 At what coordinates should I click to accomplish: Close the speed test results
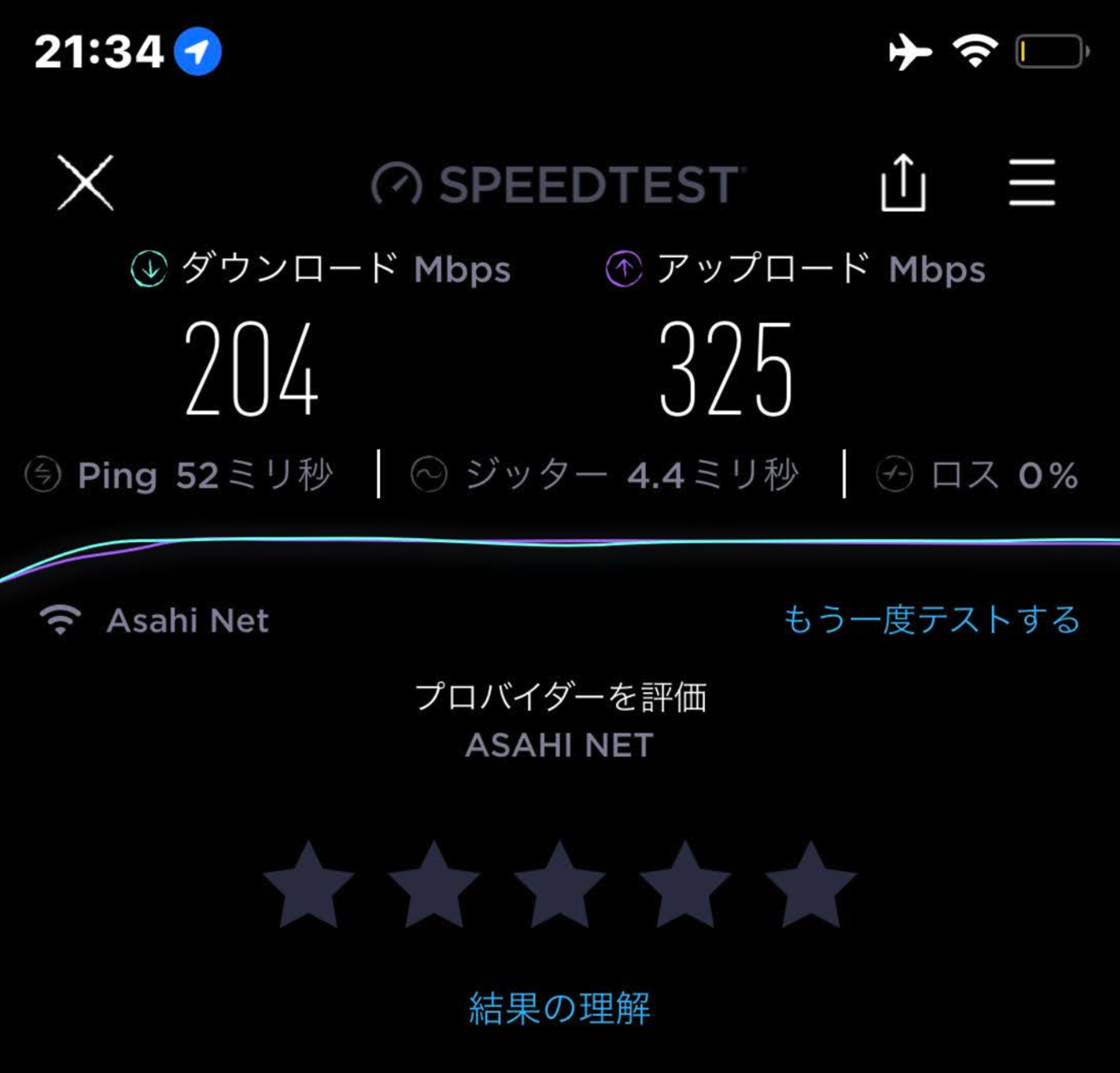(85, 182)
